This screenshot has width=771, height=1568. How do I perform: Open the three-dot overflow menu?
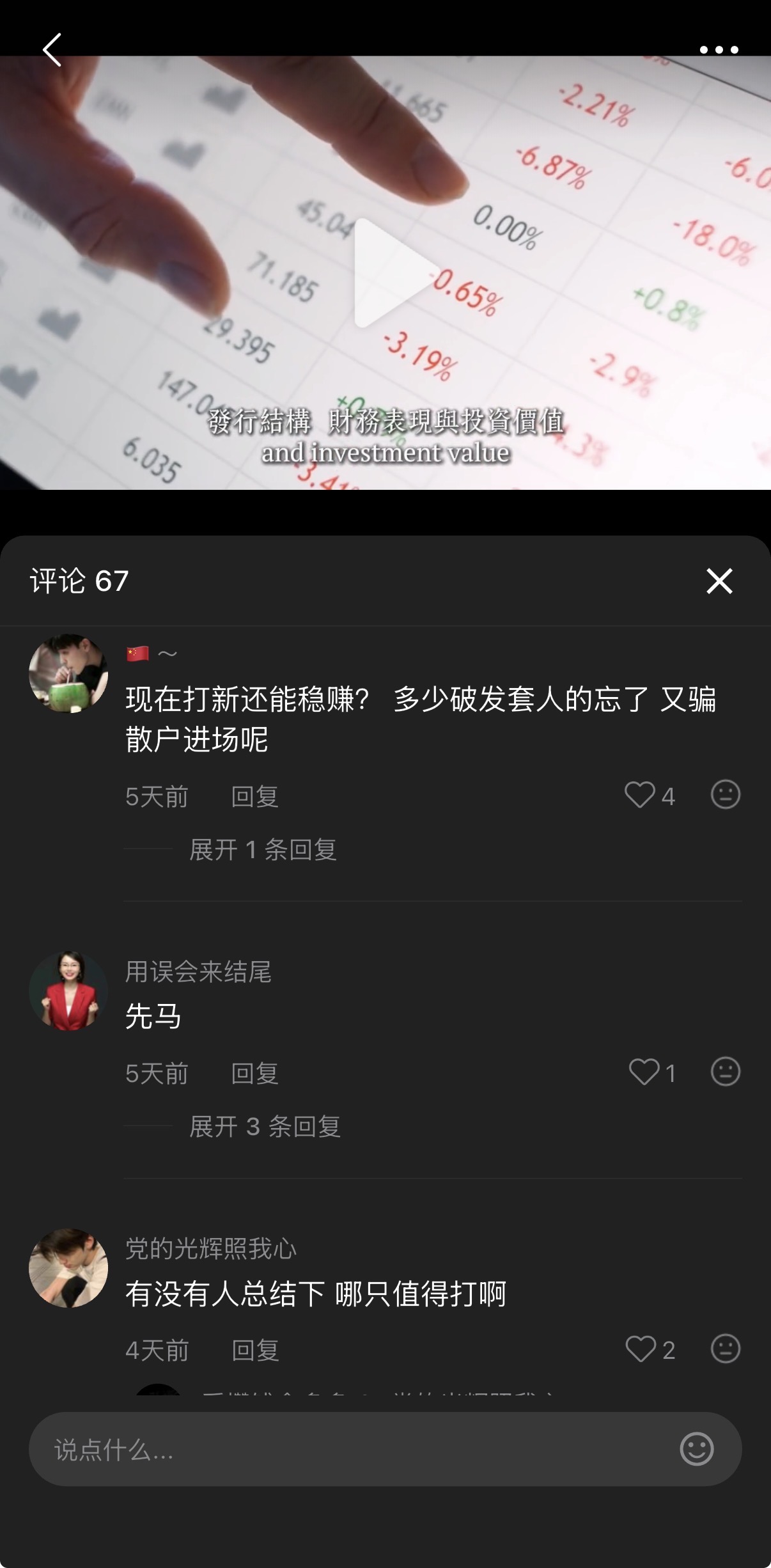[719, 50]
